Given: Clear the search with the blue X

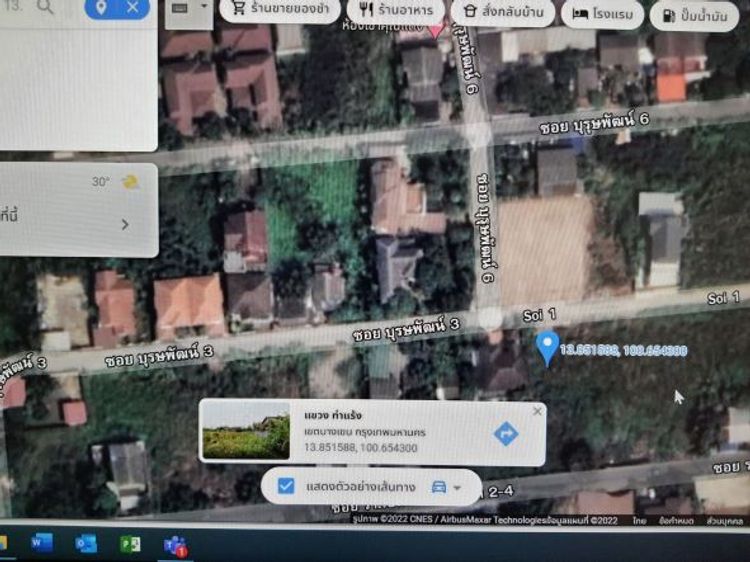Looking at the screenshot, I should tap(132, 7).
